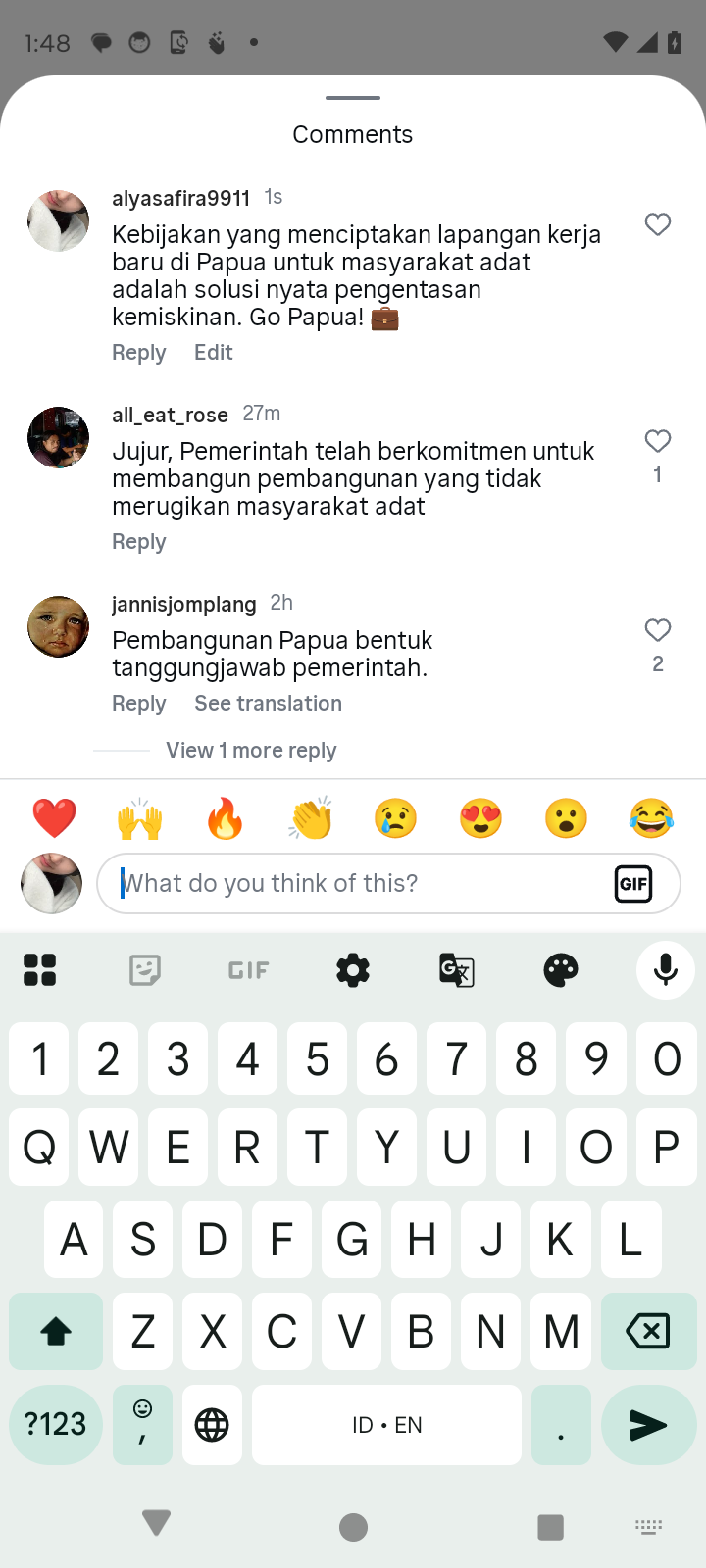Expand View 1 more reply
The height and width of the screenshot is (1568, 706).
[x=251, y=751]
